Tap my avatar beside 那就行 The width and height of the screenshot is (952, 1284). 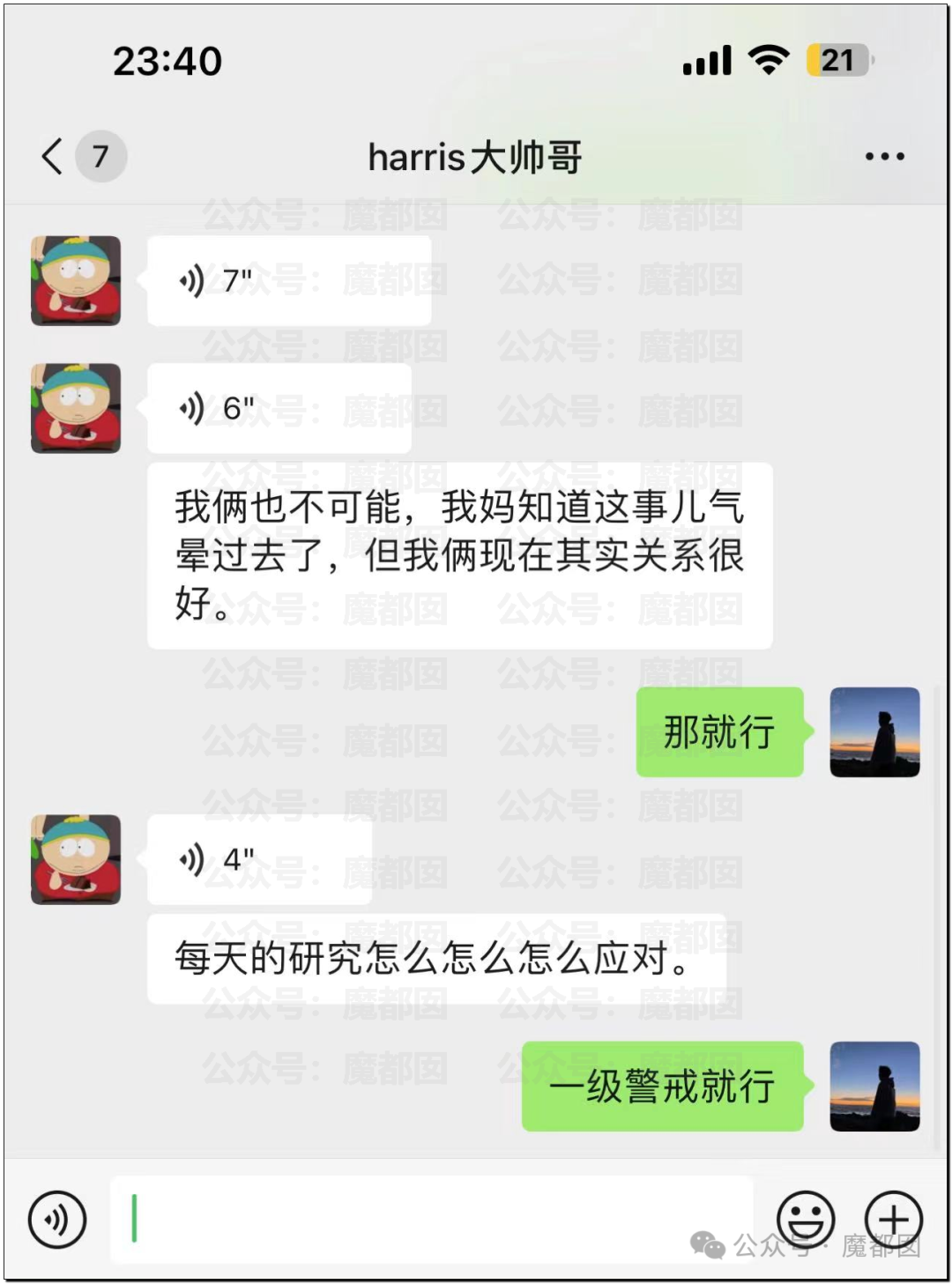click(x=874, y=732)
